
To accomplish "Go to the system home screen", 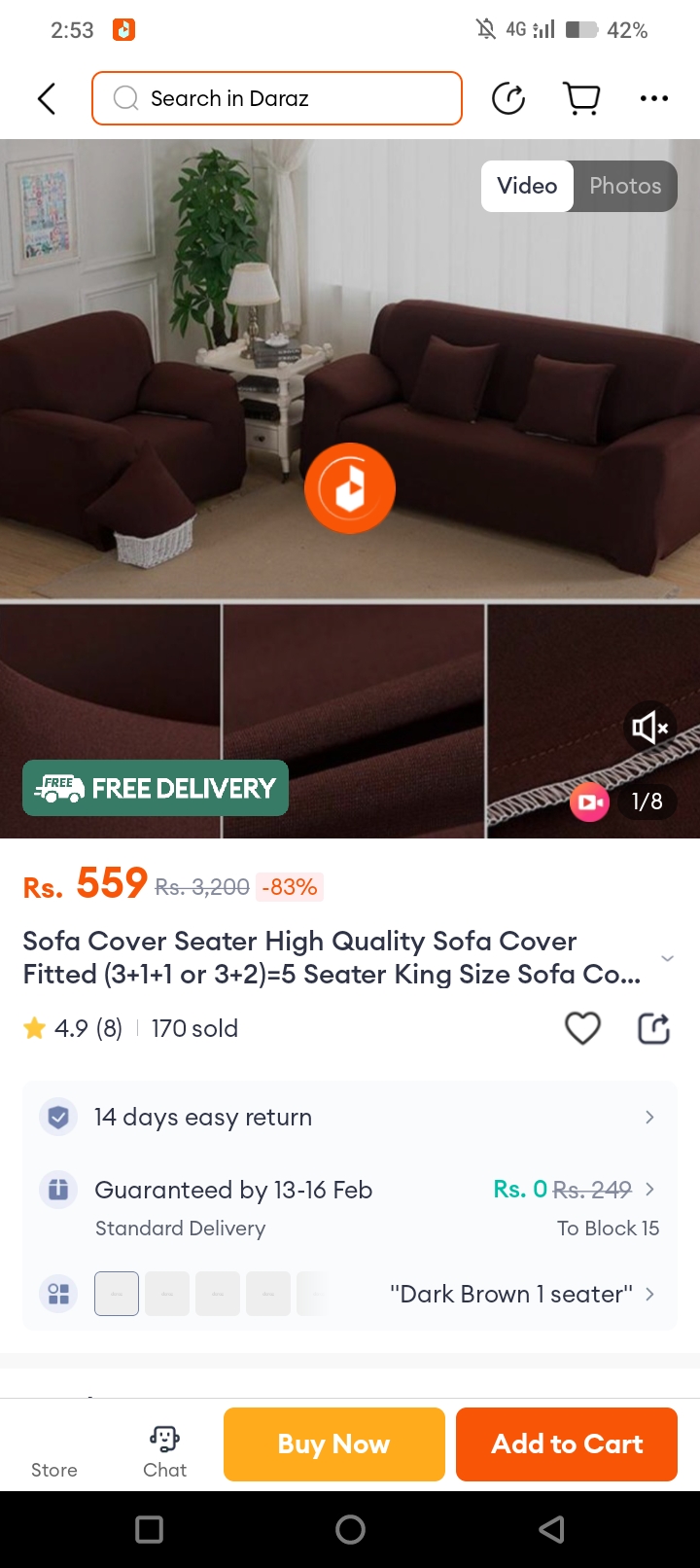I will pos(350,1530).
